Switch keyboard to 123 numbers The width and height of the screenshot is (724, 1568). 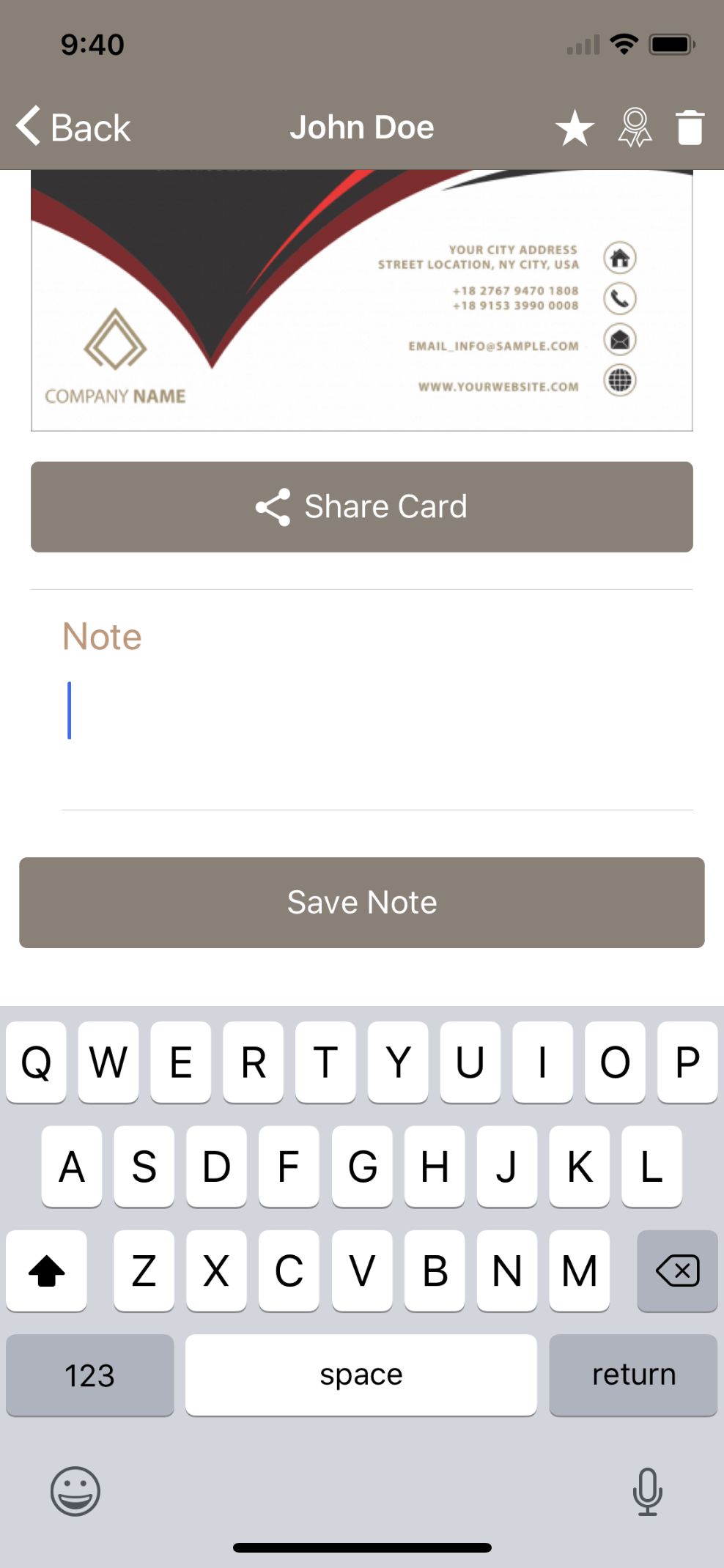click(90, 1375)
